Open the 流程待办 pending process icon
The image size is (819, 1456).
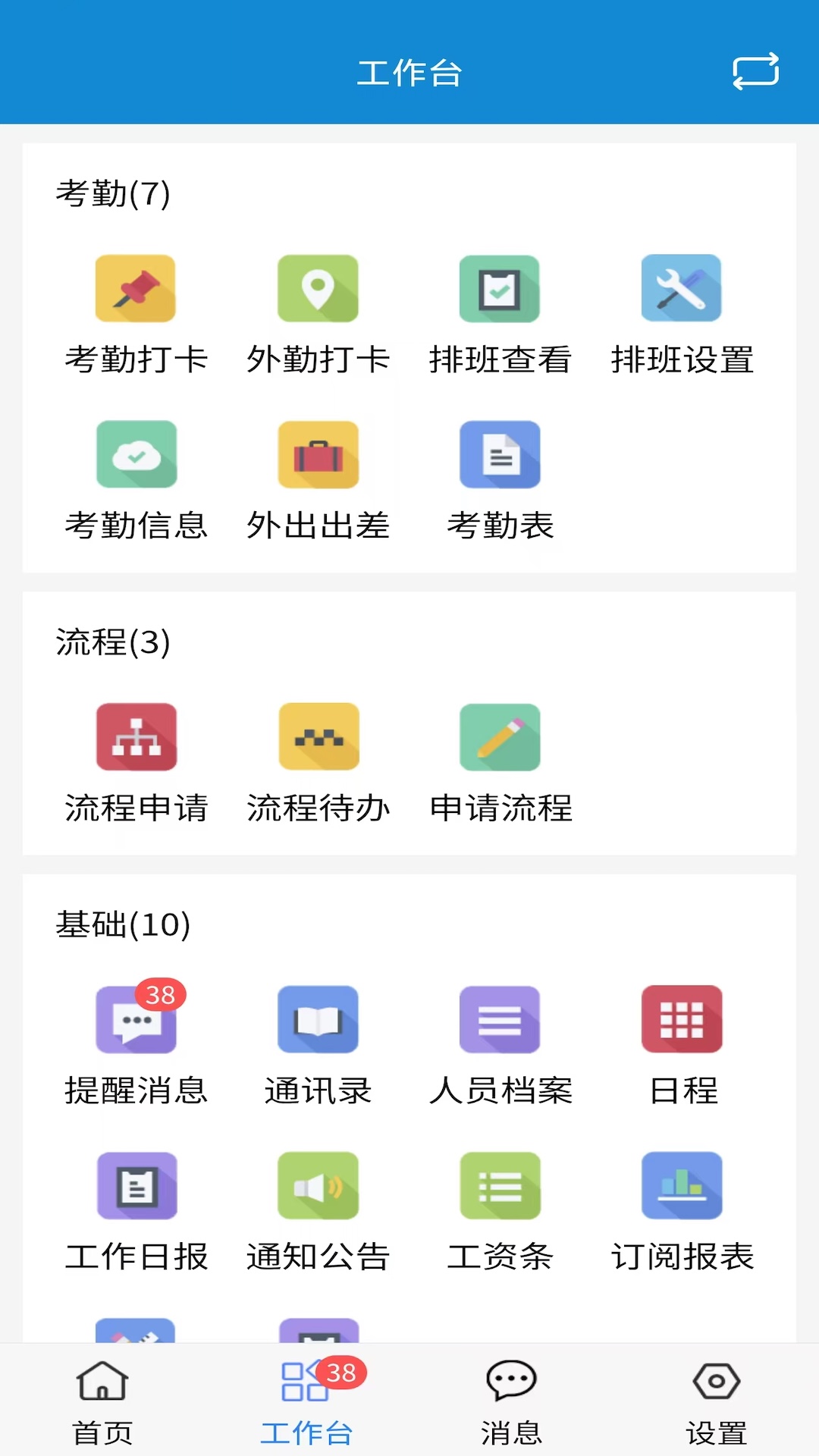[x=317, y=736]
